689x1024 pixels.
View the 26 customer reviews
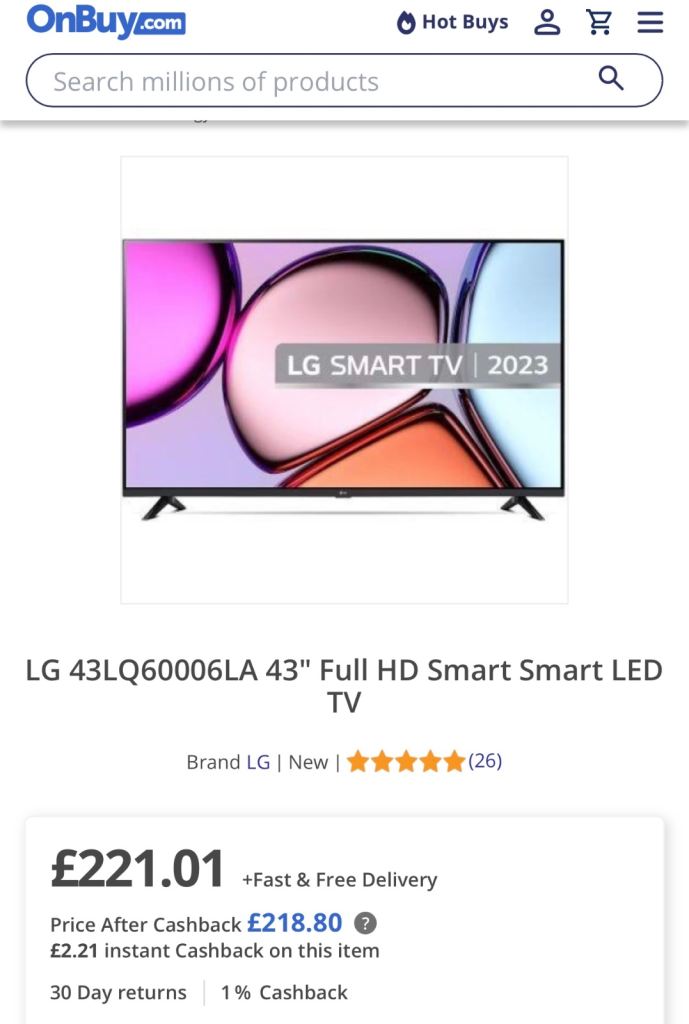[485, 761]
